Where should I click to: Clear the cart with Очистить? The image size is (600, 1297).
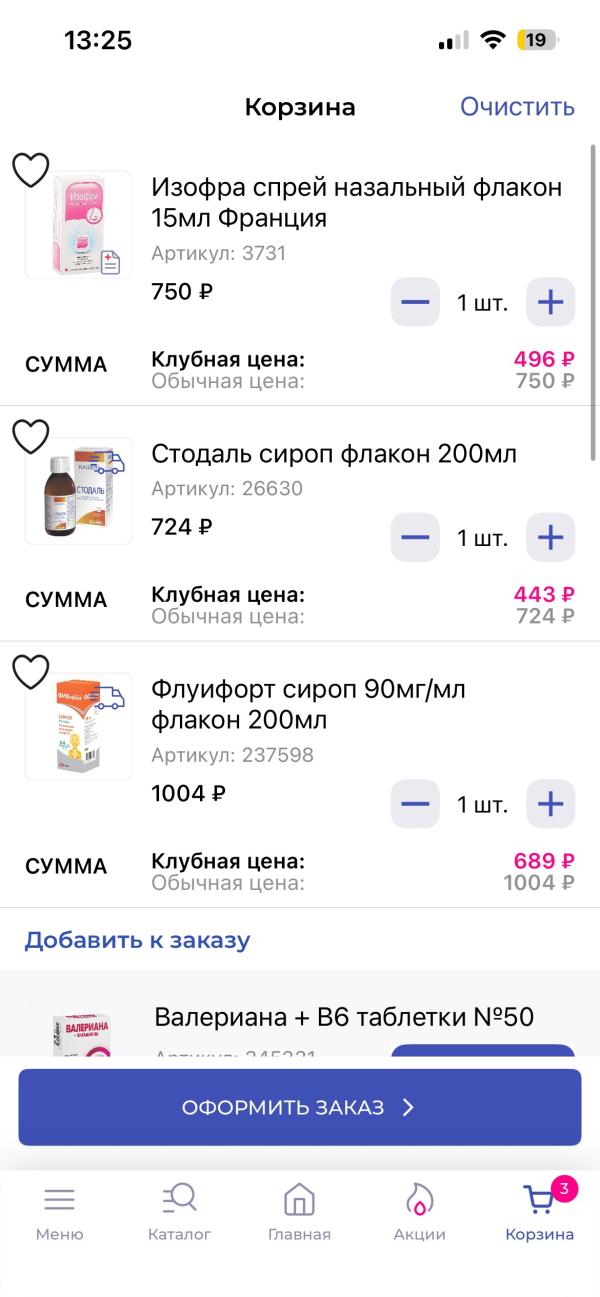pyautogui.click(x=517, y=107)
